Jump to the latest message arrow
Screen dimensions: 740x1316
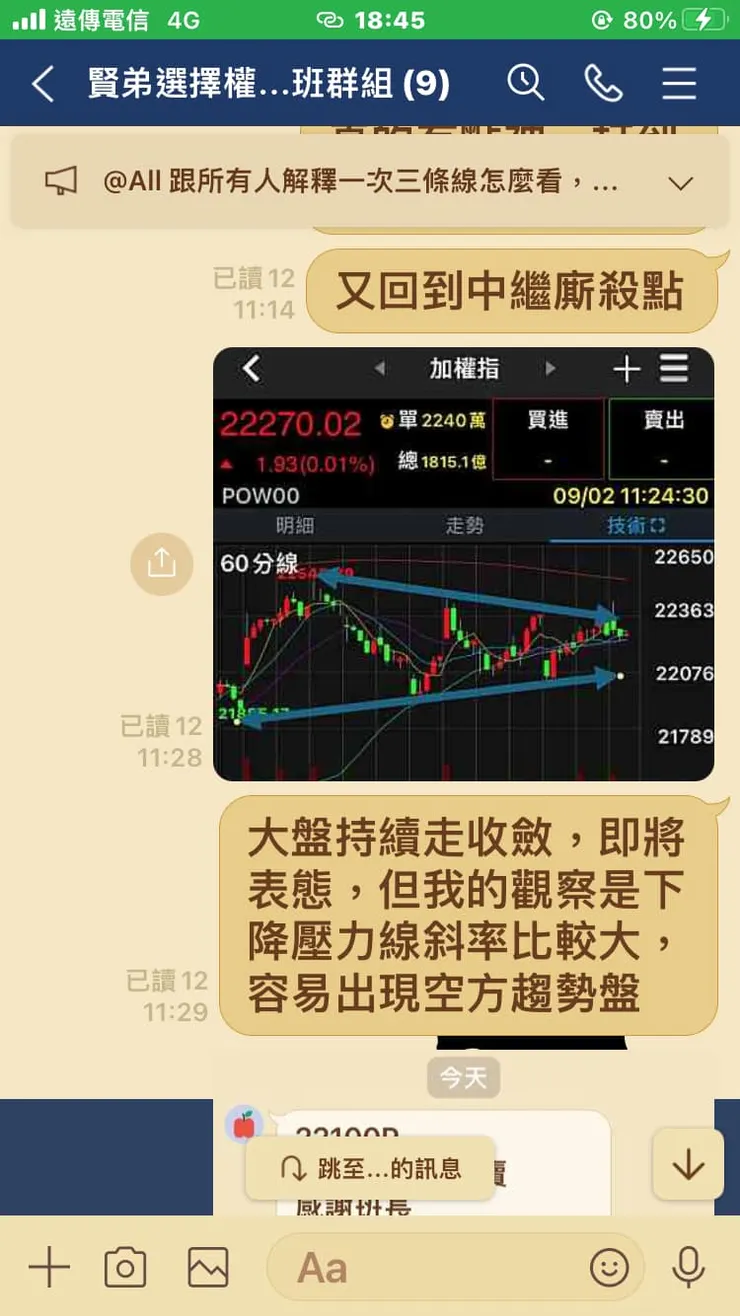click(687, 1165)
